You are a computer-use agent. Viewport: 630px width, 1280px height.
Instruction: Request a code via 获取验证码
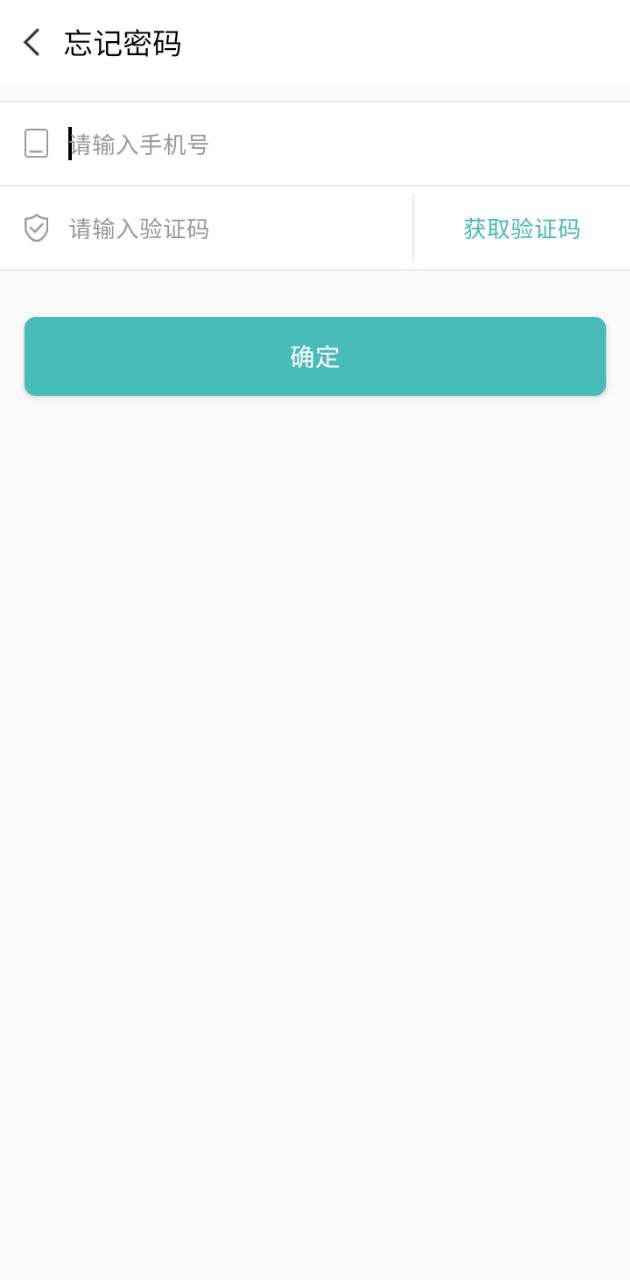[521, 229]
